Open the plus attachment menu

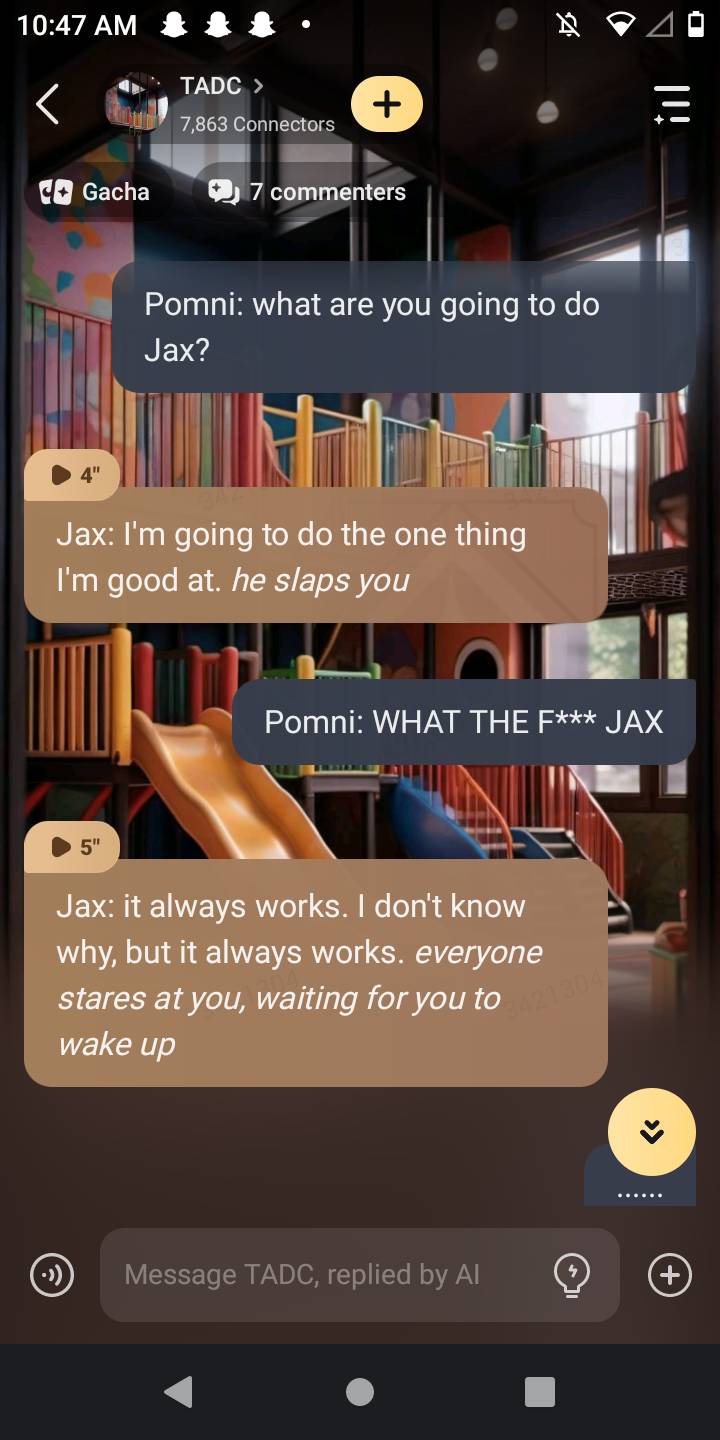click(x=669, y=1275)
